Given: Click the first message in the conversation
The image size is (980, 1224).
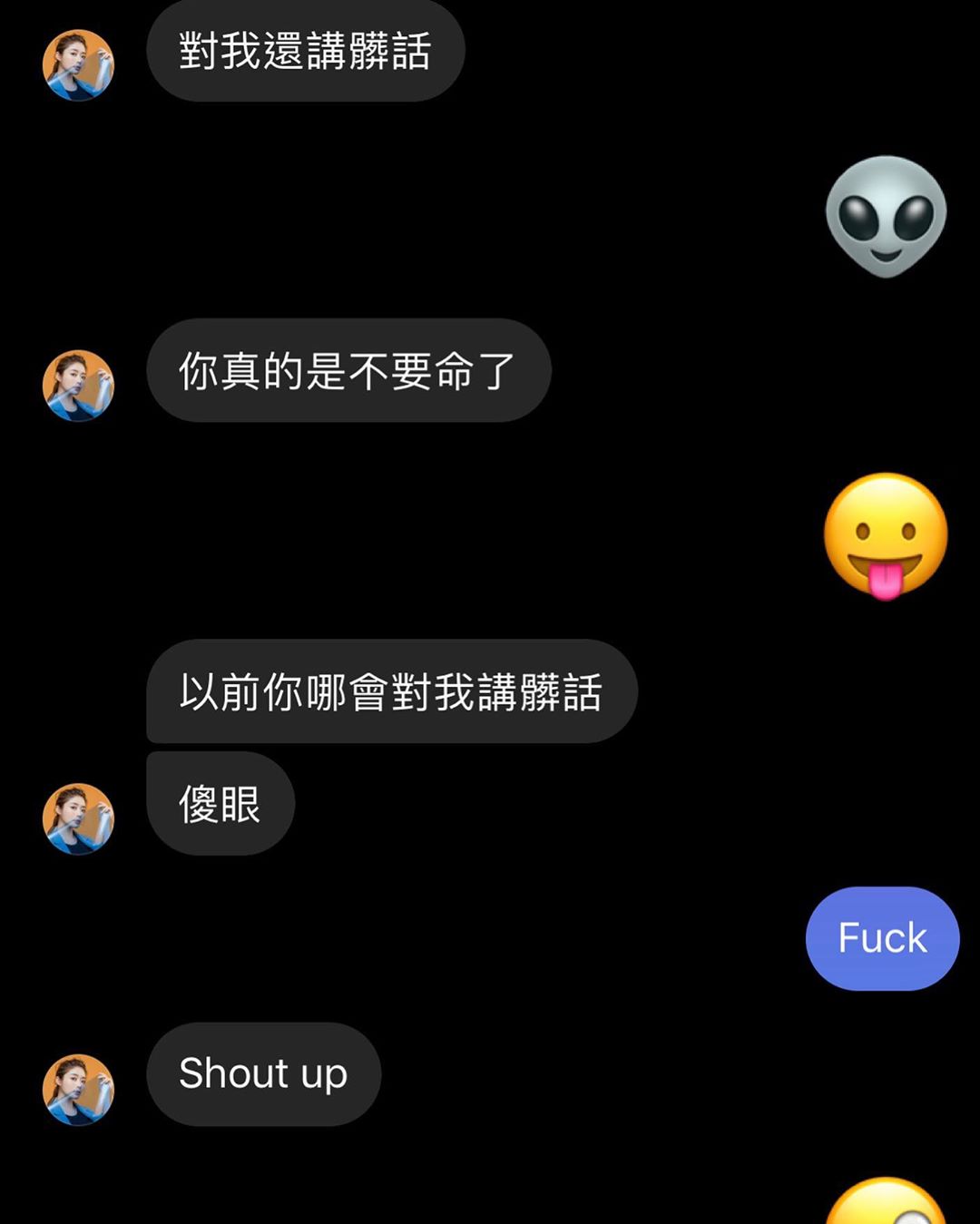Looking at the screenshot, I should [306, 50].
